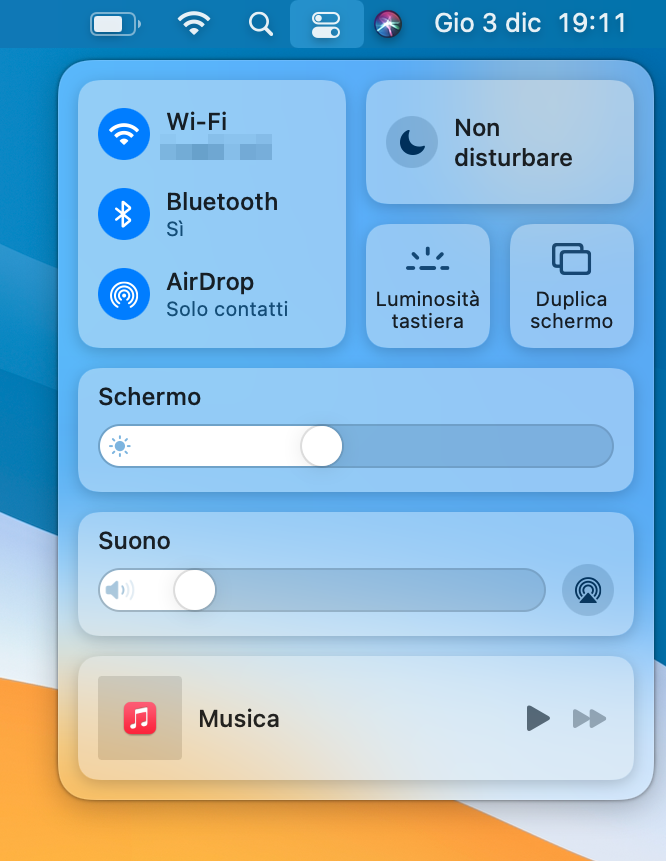Open Luminosità tastiera controls
Image resolution: width=666 pixels, height=861 pixels.
coord(428,286)
